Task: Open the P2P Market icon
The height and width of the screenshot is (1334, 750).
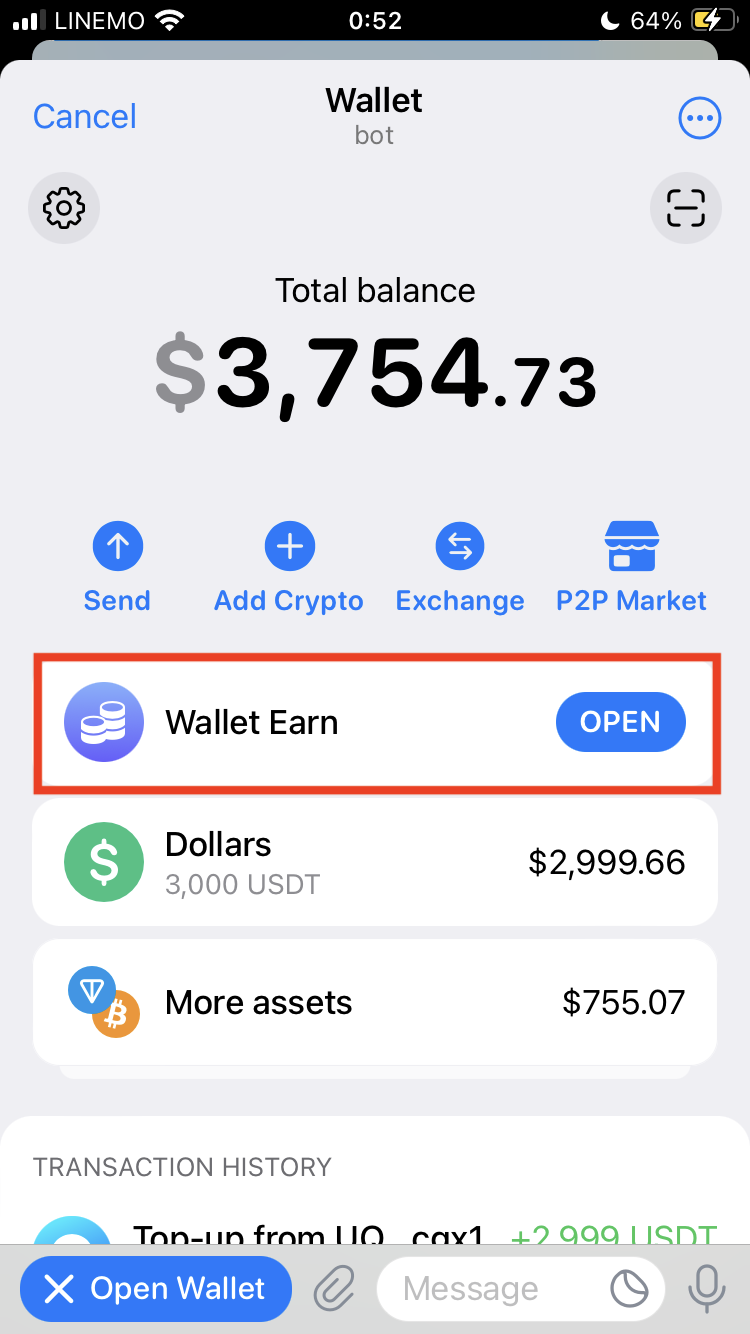Action: click(631, 546)
